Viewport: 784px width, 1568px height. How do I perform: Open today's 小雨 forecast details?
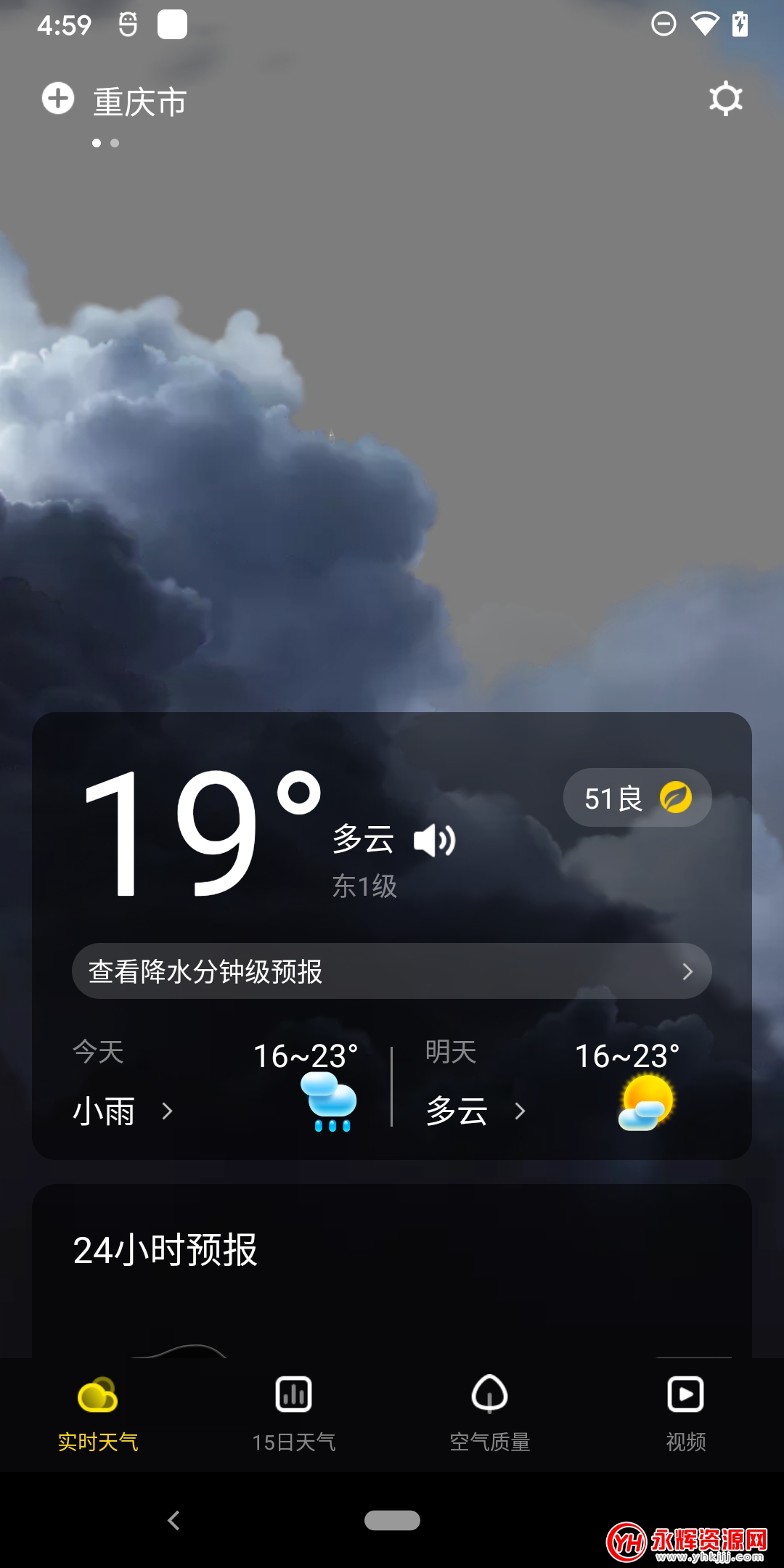(123, 1111)
